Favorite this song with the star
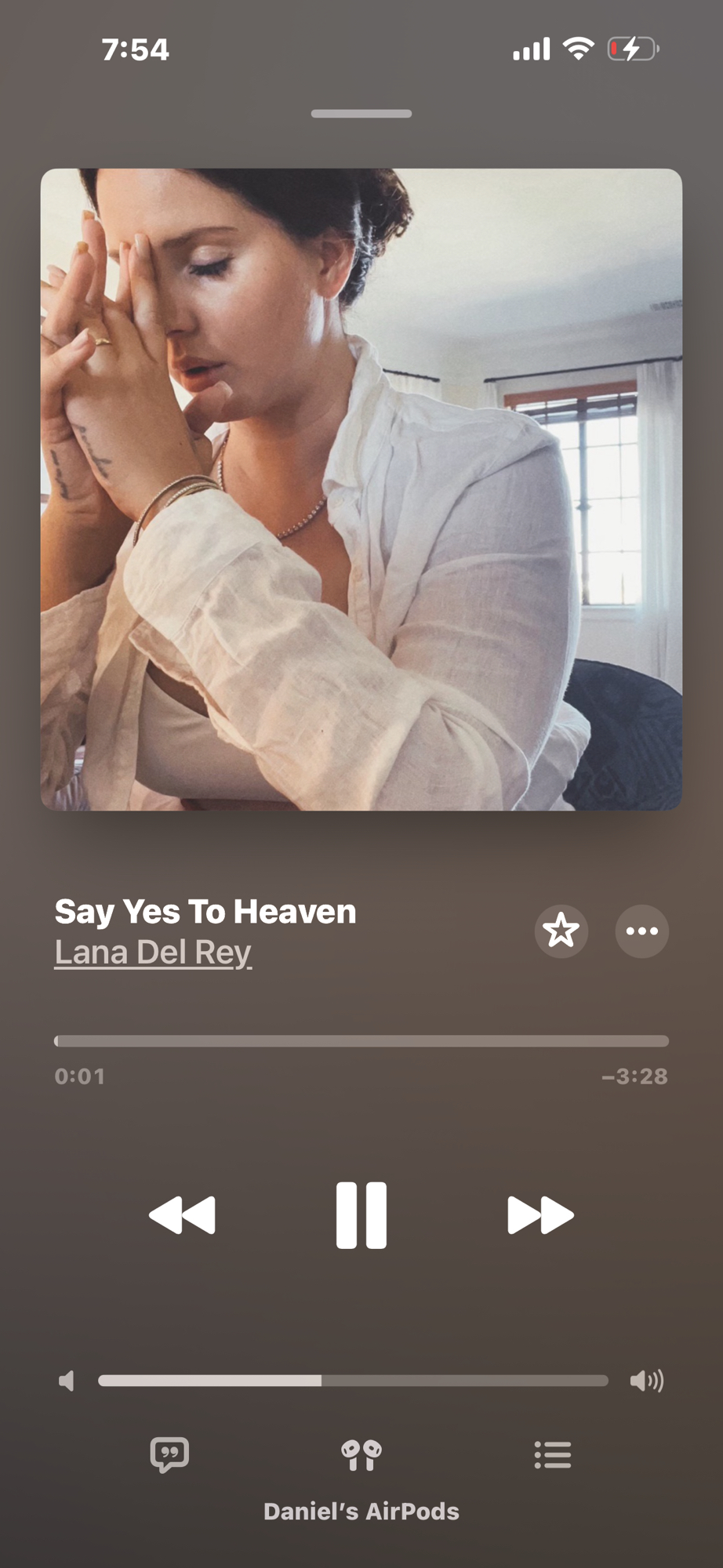Viewport: 723px width, 1568px height. (561, 931)
